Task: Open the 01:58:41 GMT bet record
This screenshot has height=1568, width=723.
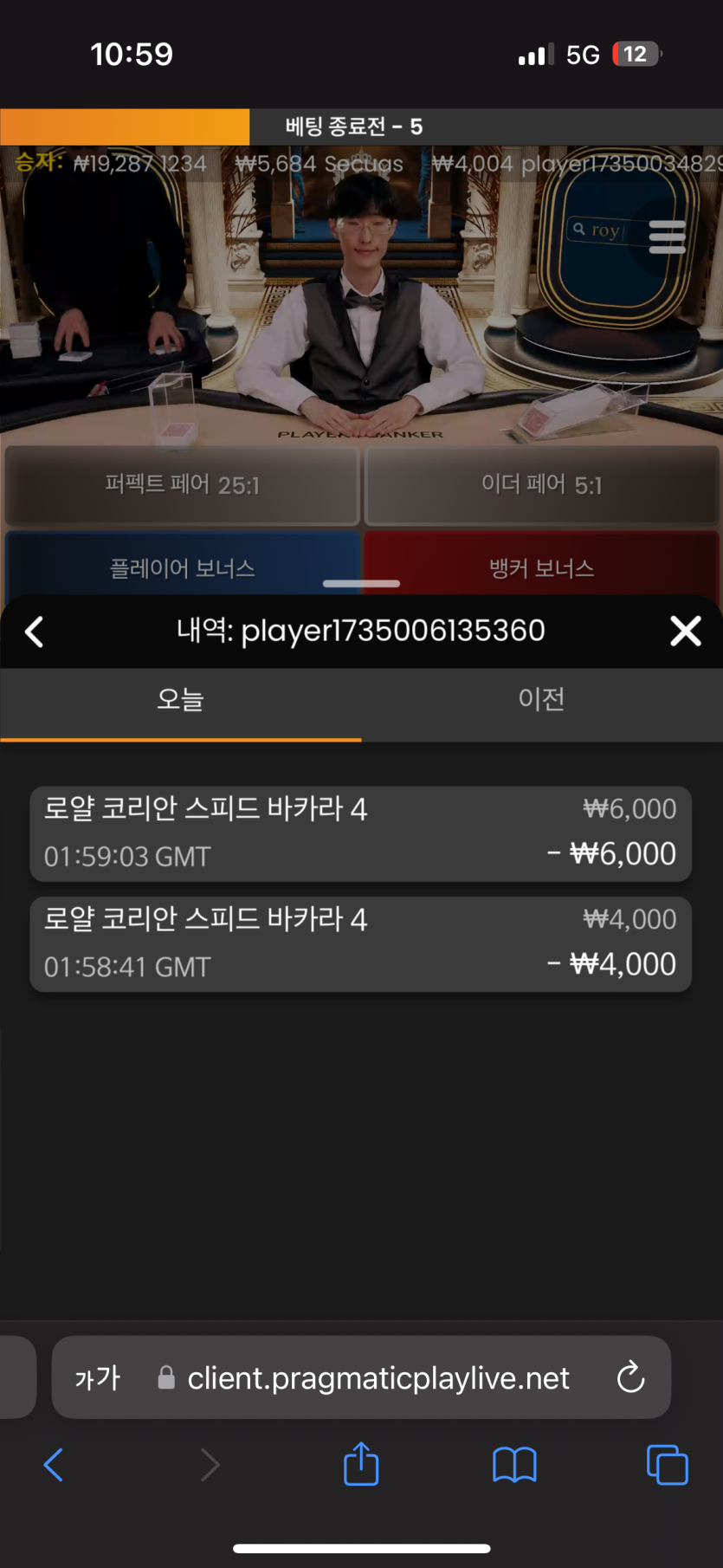Action: pos(360,943)
